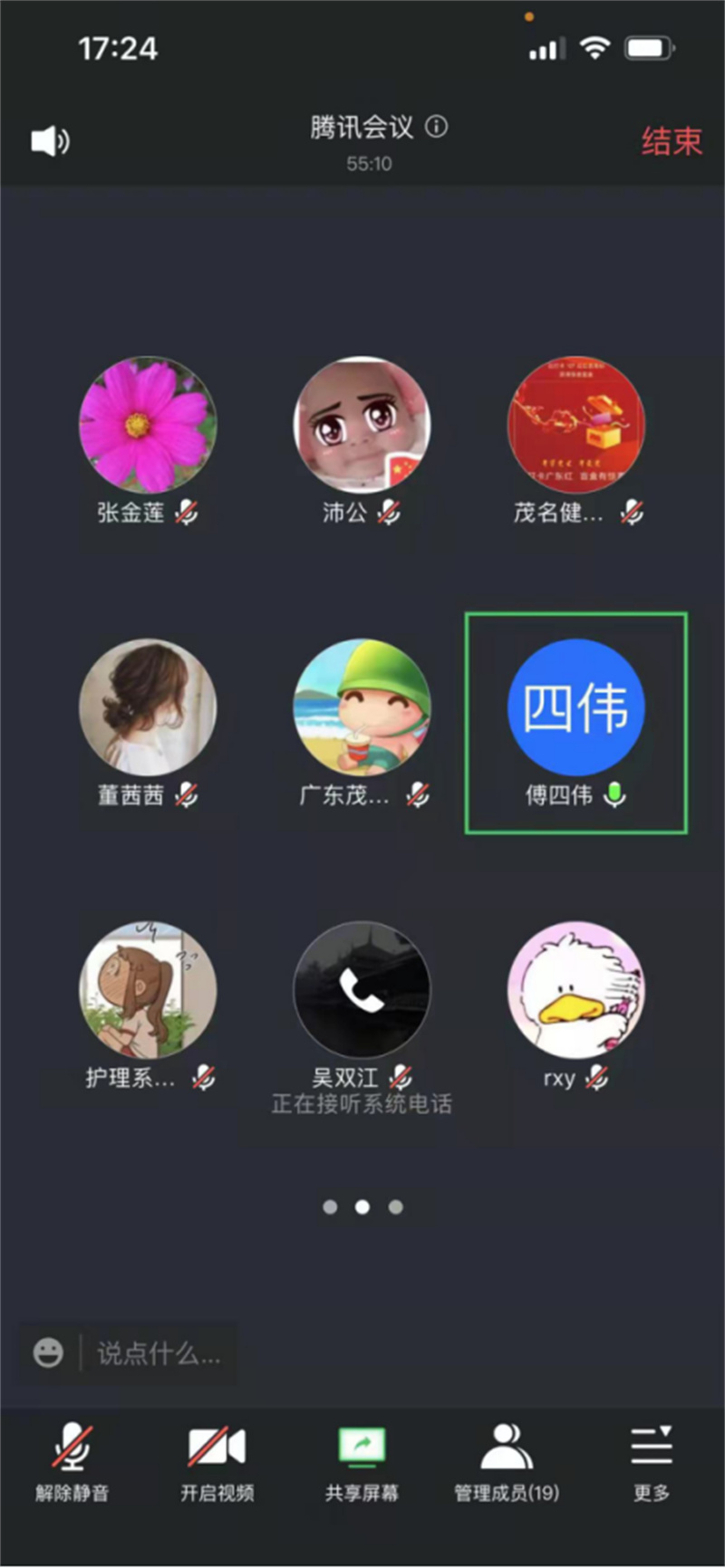Screen dimensions: 725x1568
Task: Tap 结束 to end the meeting
Action: [672, 141]
